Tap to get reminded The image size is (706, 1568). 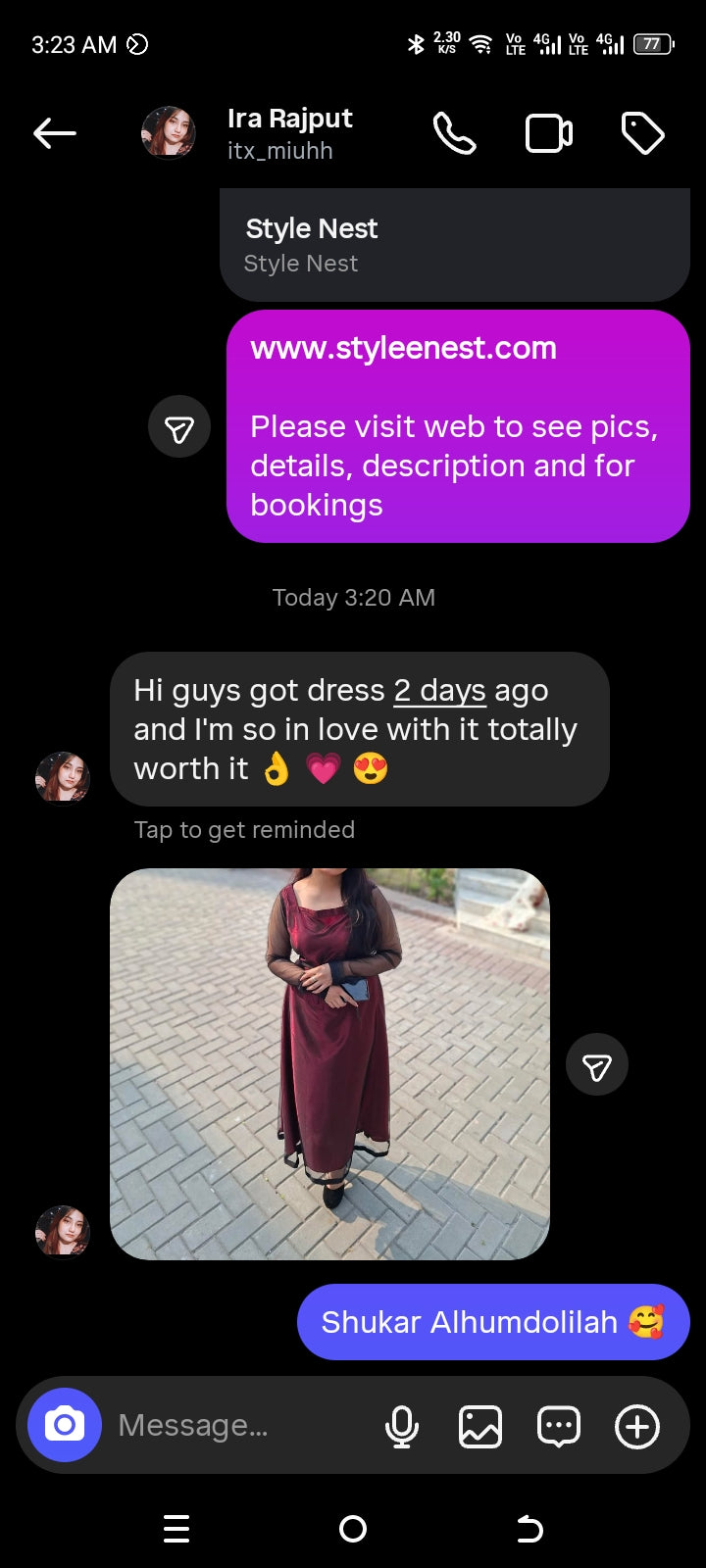pos(244,830)
